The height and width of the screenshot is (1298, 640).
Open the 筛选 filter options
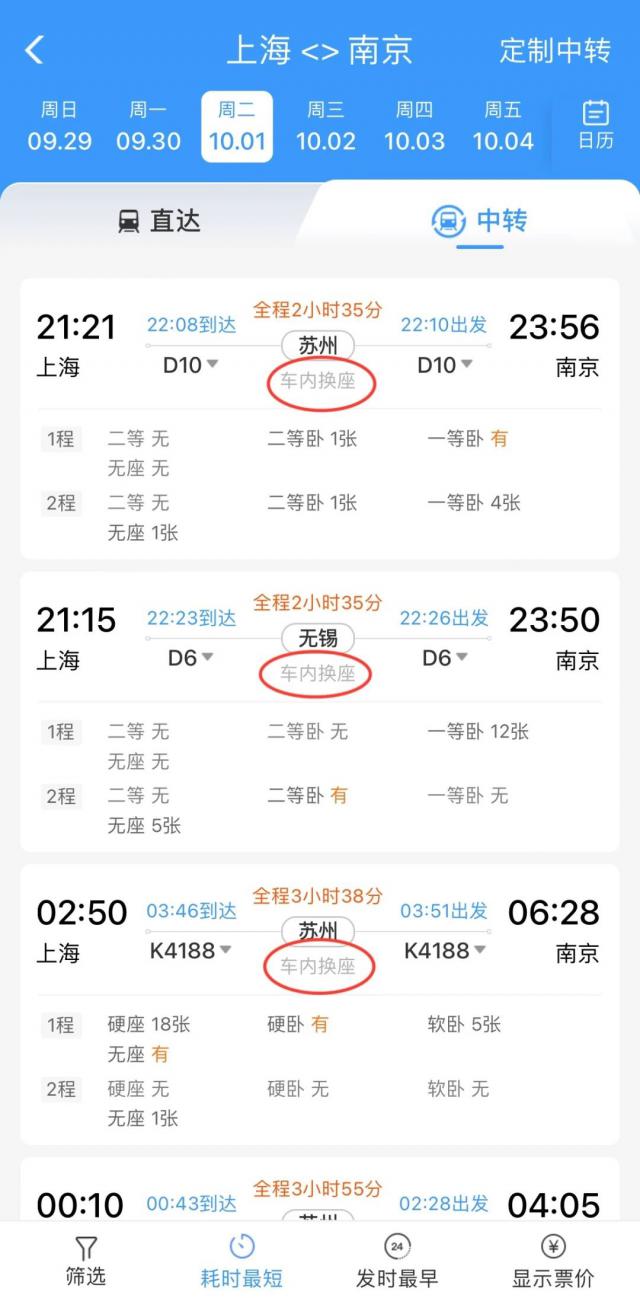[x=86, y=1260]
